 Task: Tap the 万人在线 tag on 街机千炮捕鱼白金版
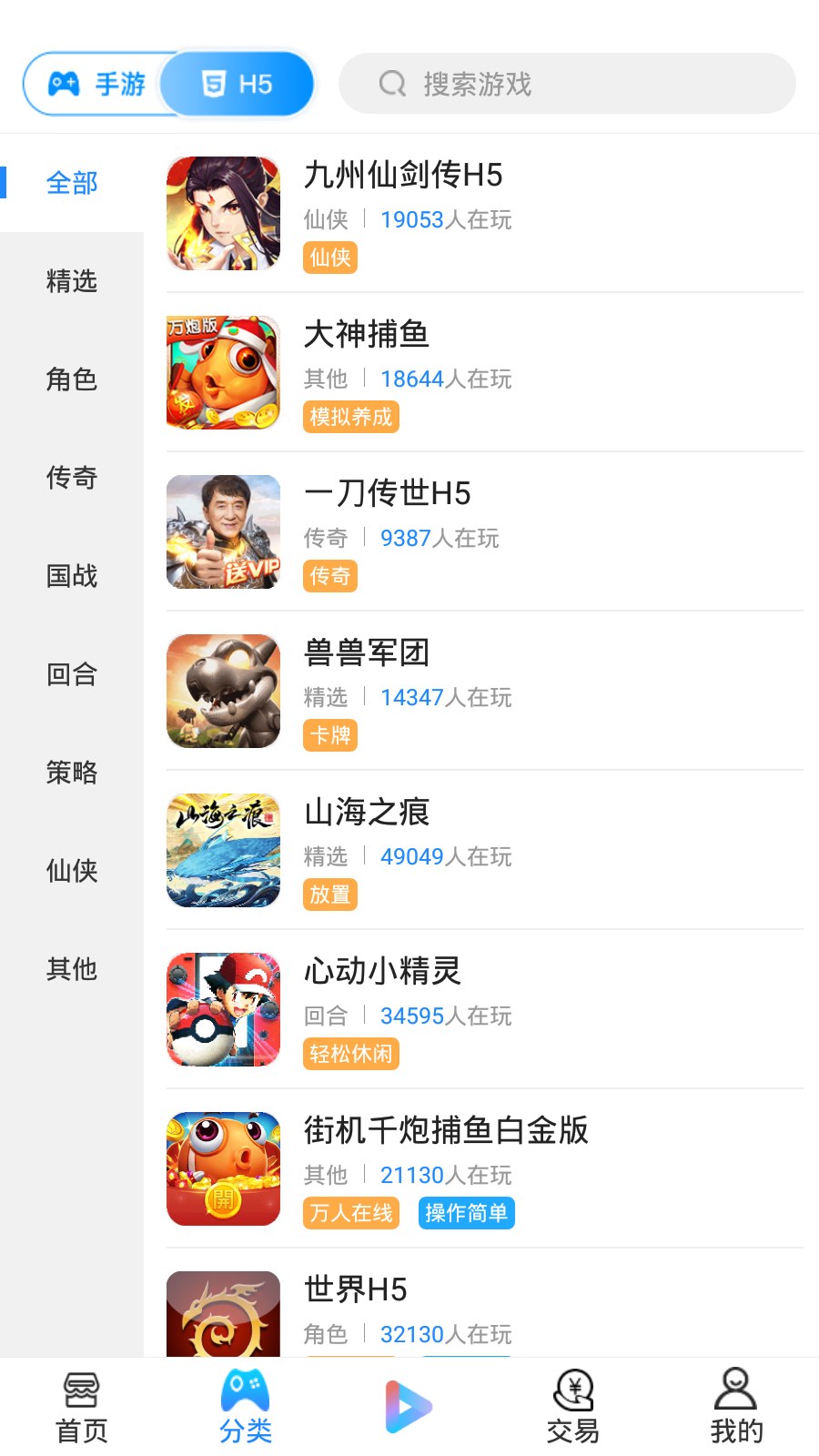[x=350, y=1212]
